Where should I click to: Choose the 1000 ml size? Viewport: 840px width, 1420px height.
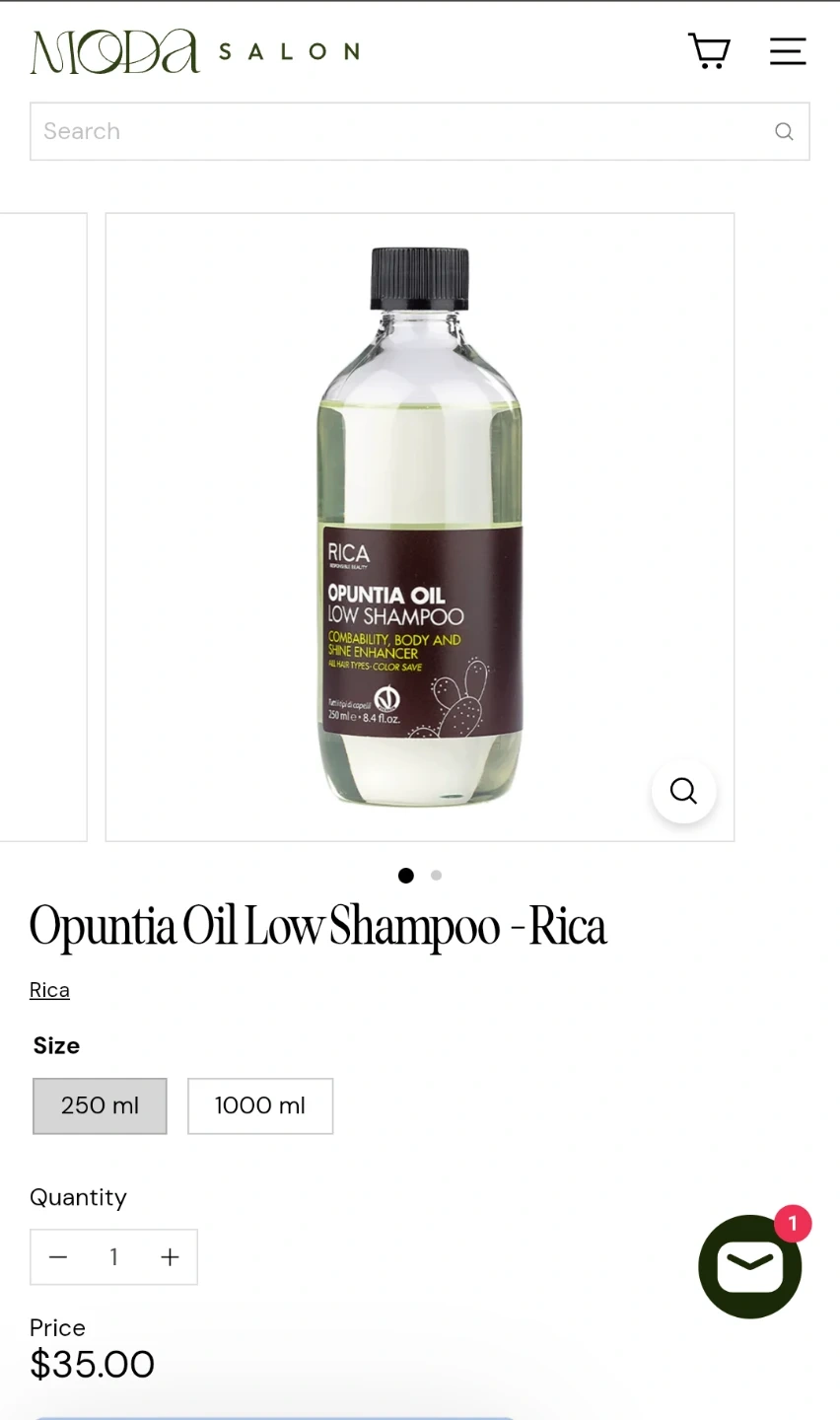[260, 1105]
